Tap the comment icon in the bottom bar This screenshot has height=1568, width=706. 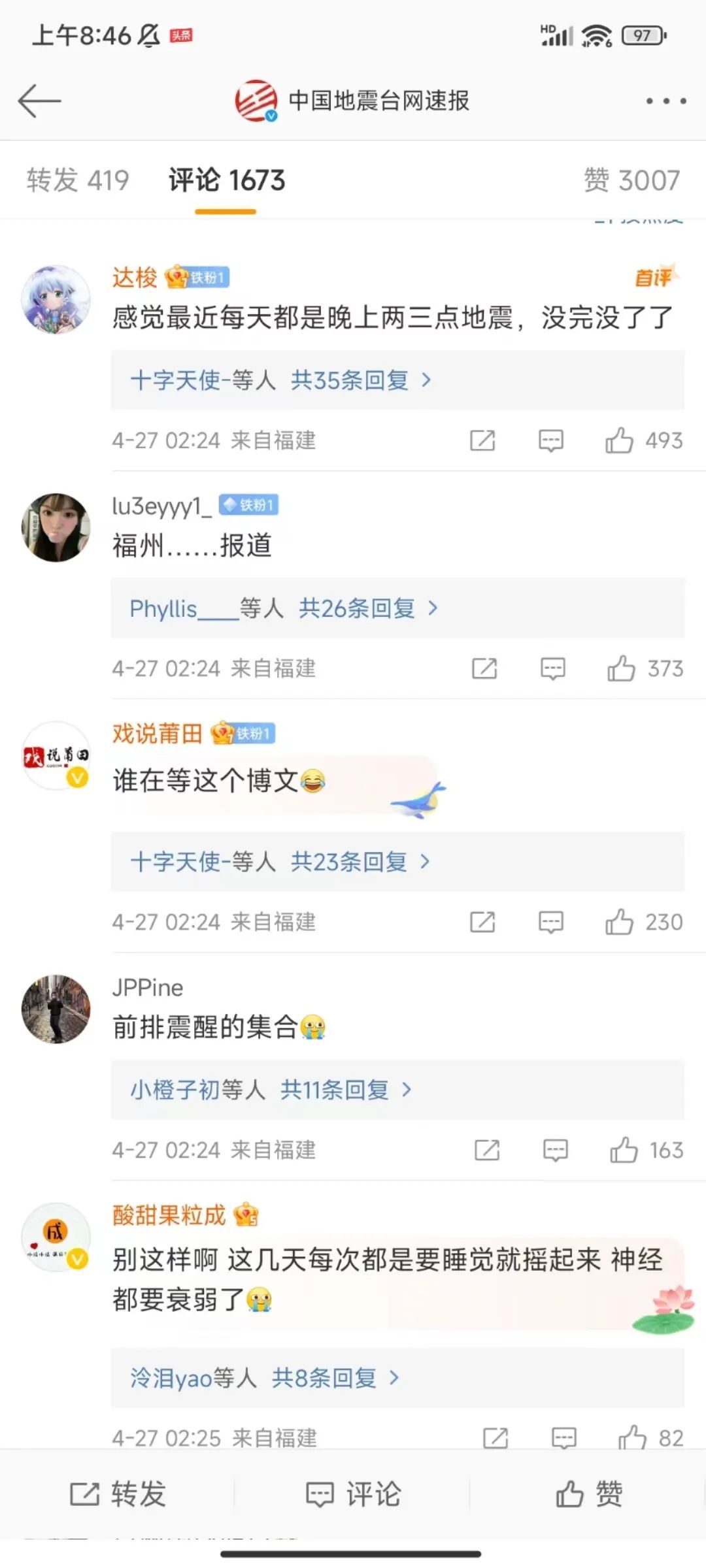pyautogui.click(x=352, y=1494)
